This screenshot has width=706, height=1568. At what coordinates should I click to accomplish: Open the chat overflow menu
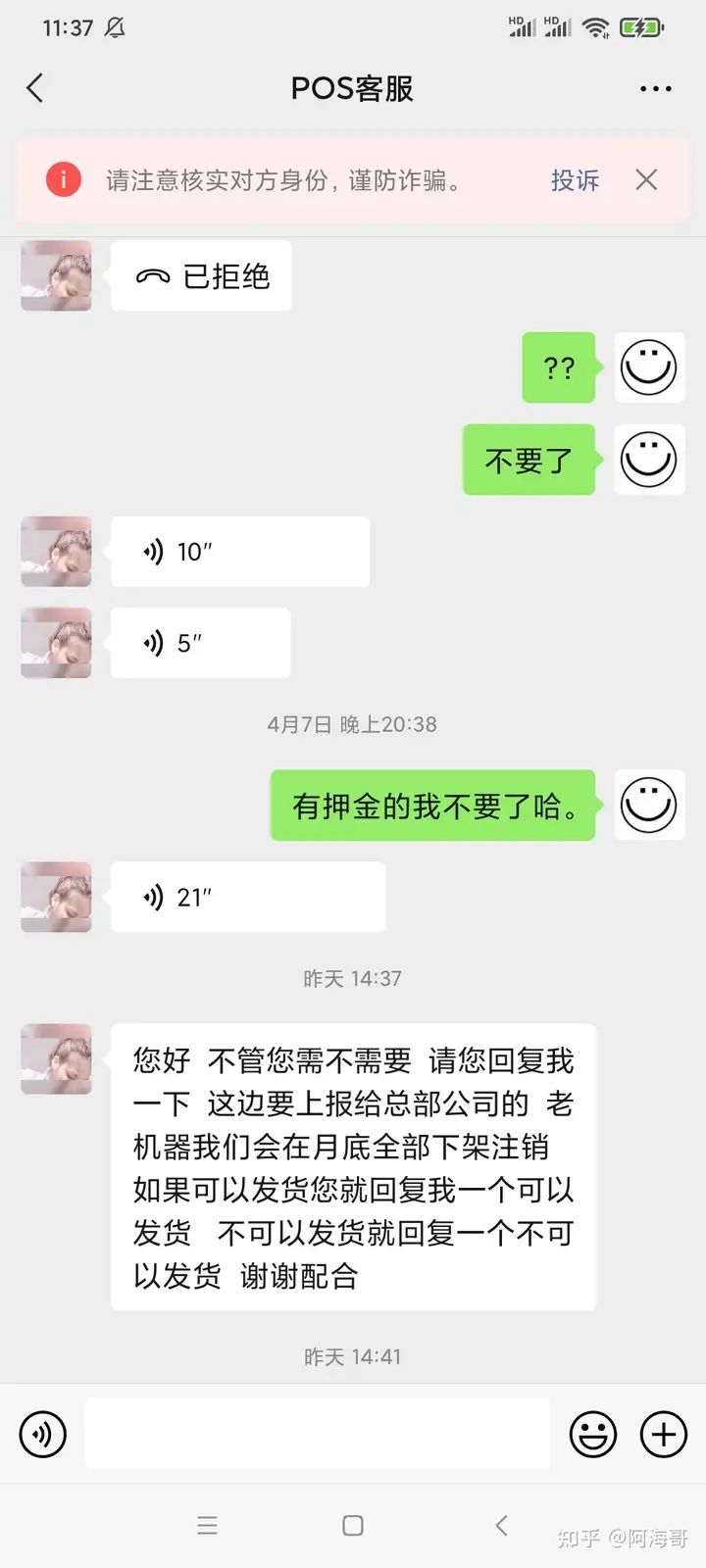[x=655, y=88]
